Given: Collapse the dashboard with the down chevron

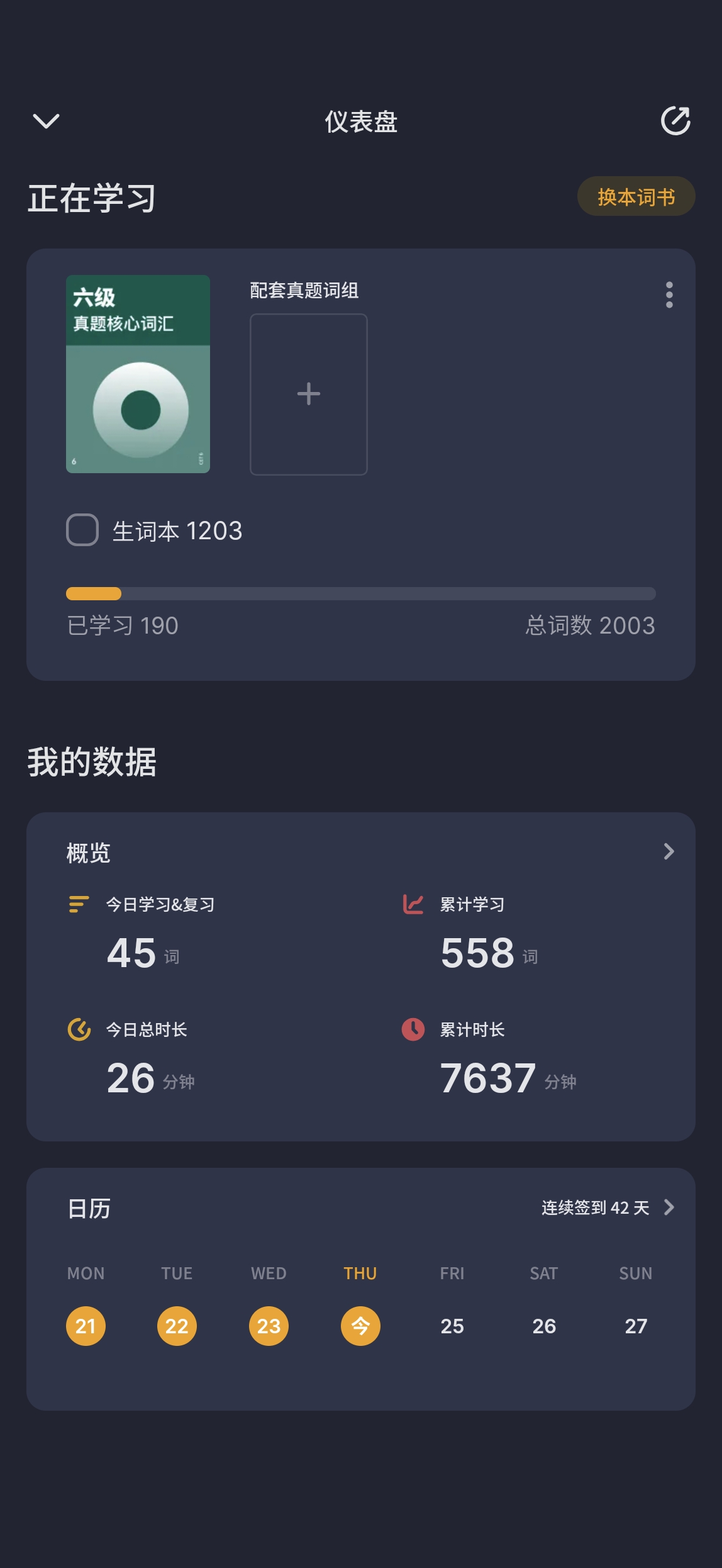Looking at the screenshot, I should 46,120.
